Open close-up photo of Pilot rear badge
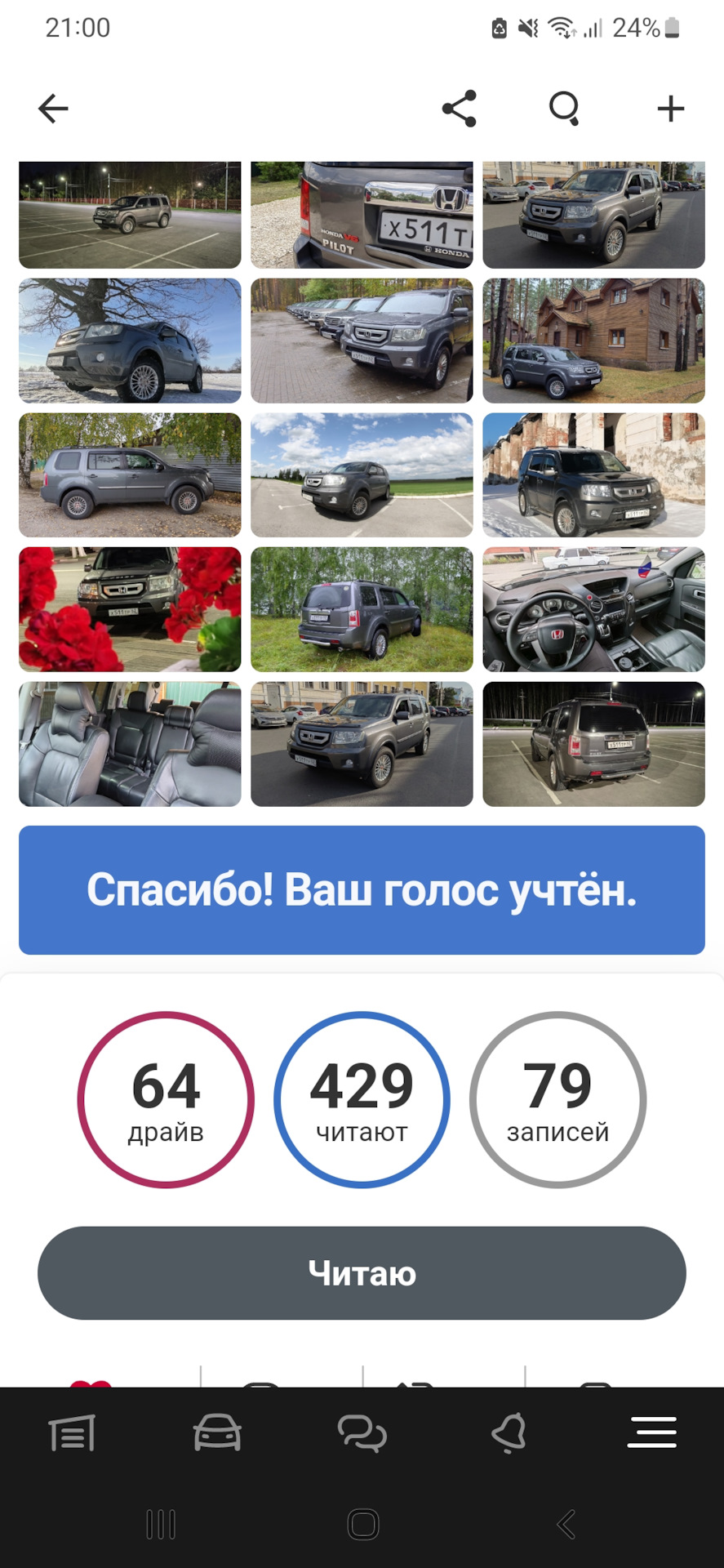724x1568 pixels. coord(362,215)
